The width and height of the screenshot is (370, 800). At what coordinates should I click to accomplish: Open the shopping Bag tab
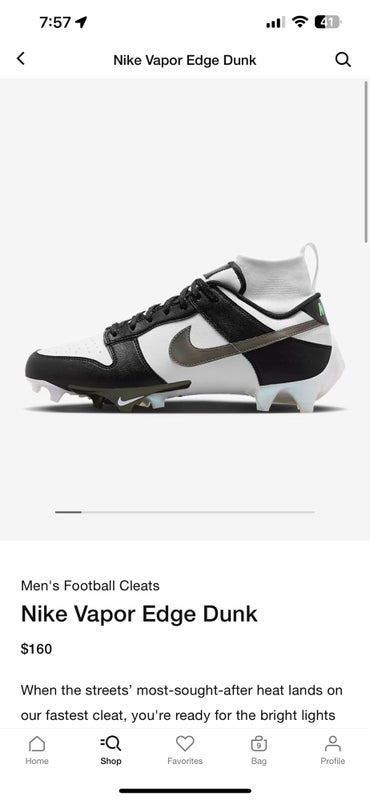(259, 750)
